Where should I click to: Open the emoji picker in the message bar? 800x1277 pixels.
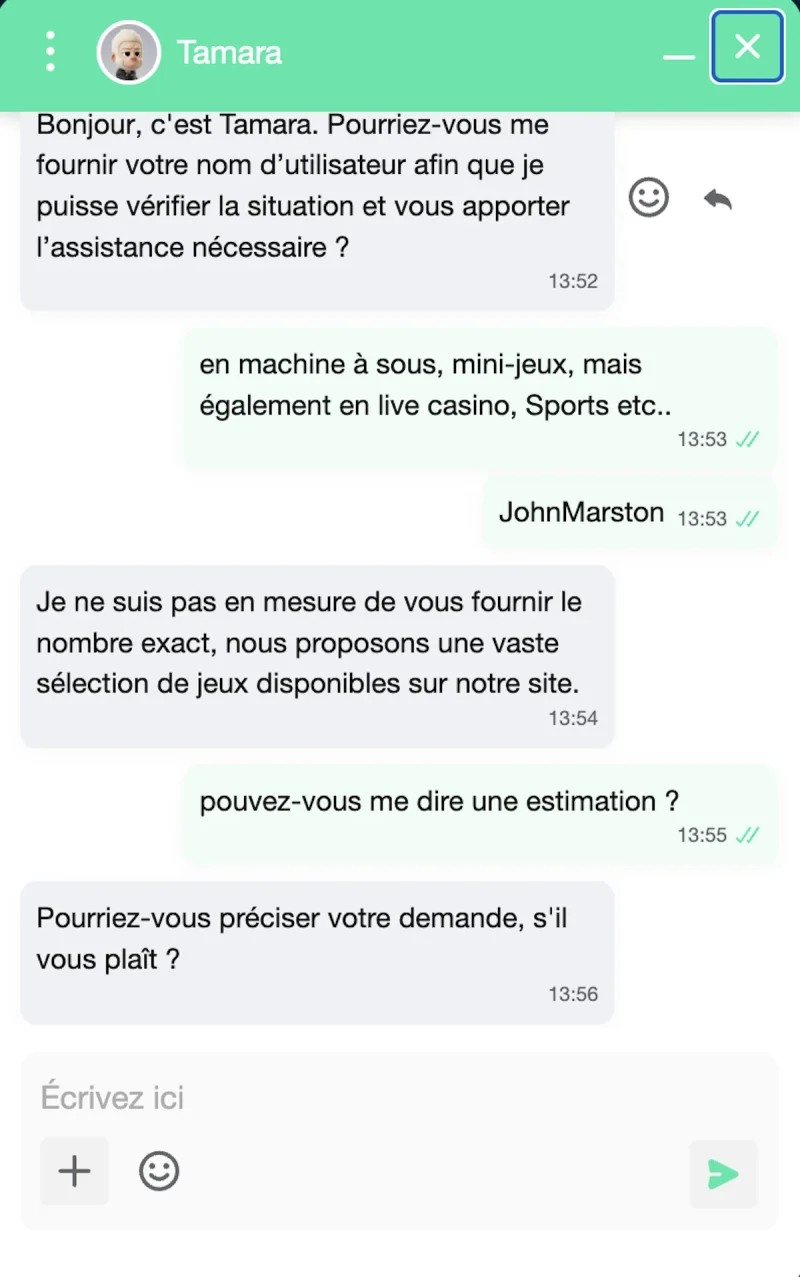[160, 1171]
